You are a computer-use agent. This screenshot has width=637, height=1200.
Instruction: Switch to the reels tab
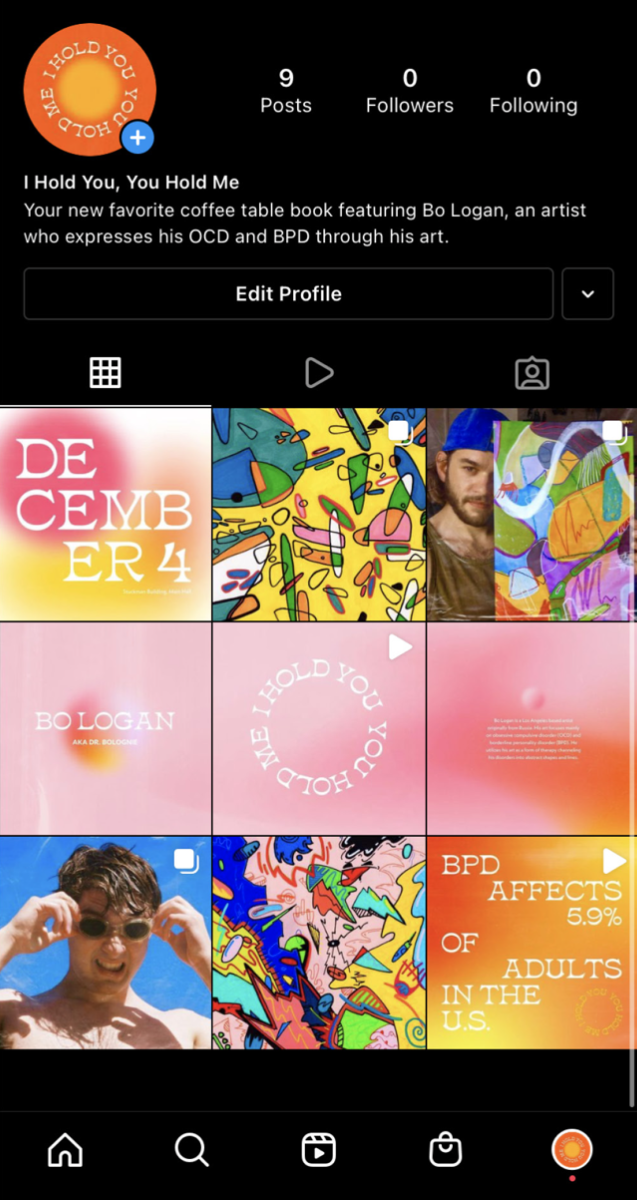318,373
